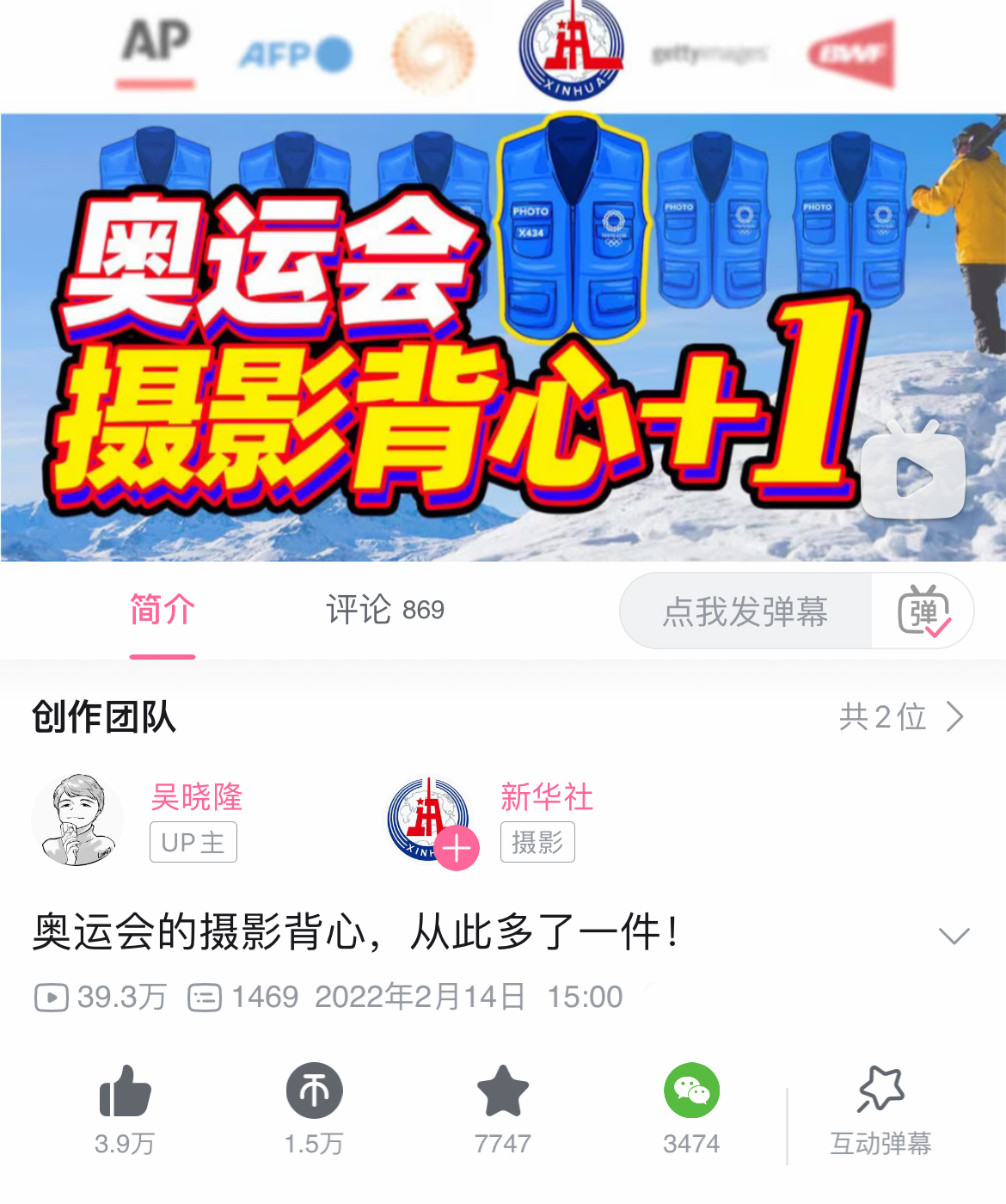Screen dimensions: 1006x1204
Task: Share the video via the WeChat icon
Action: 691,1091
